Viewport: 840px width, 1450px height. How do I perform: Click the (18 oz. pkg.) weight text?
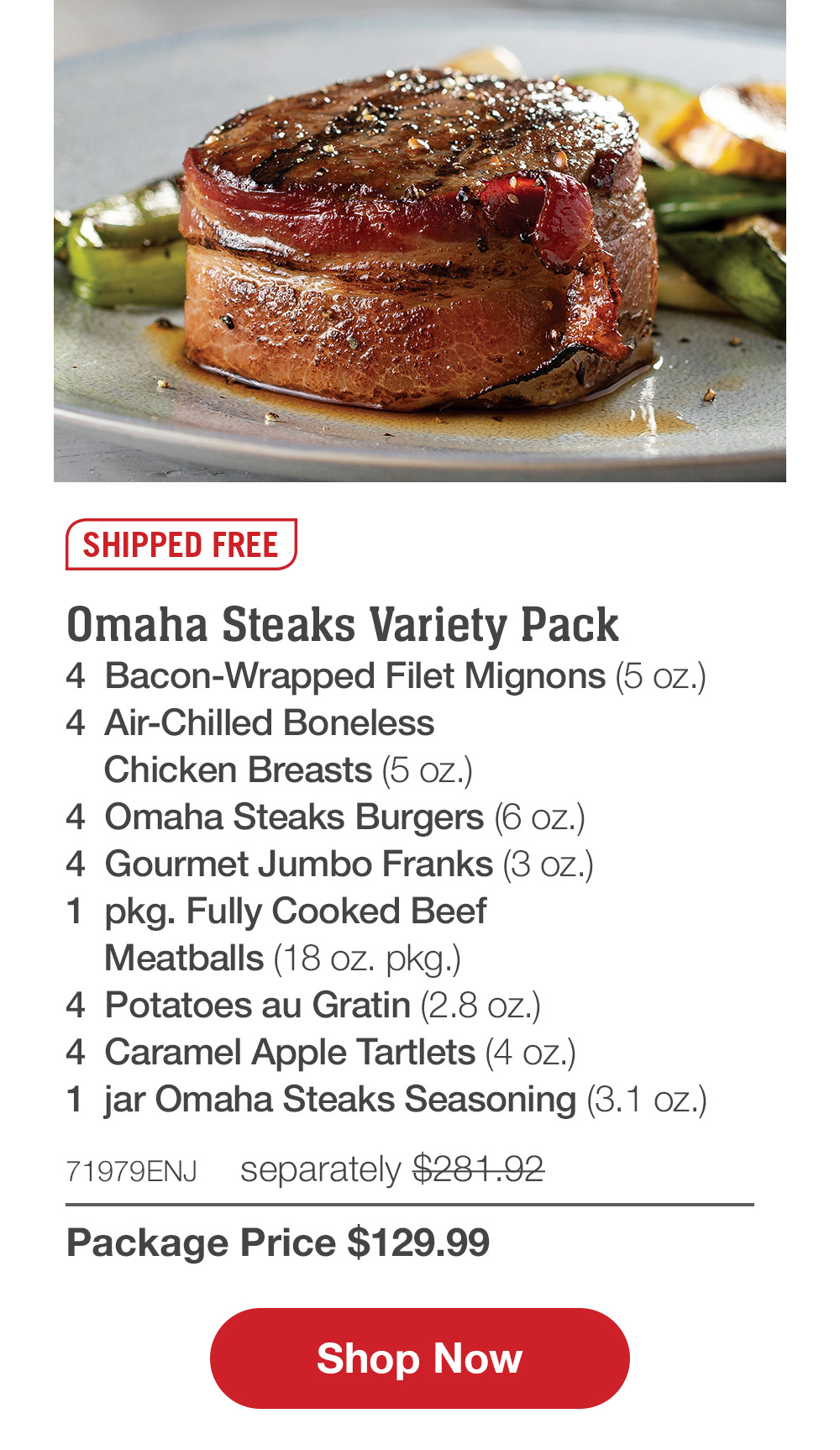pos(370,959)
